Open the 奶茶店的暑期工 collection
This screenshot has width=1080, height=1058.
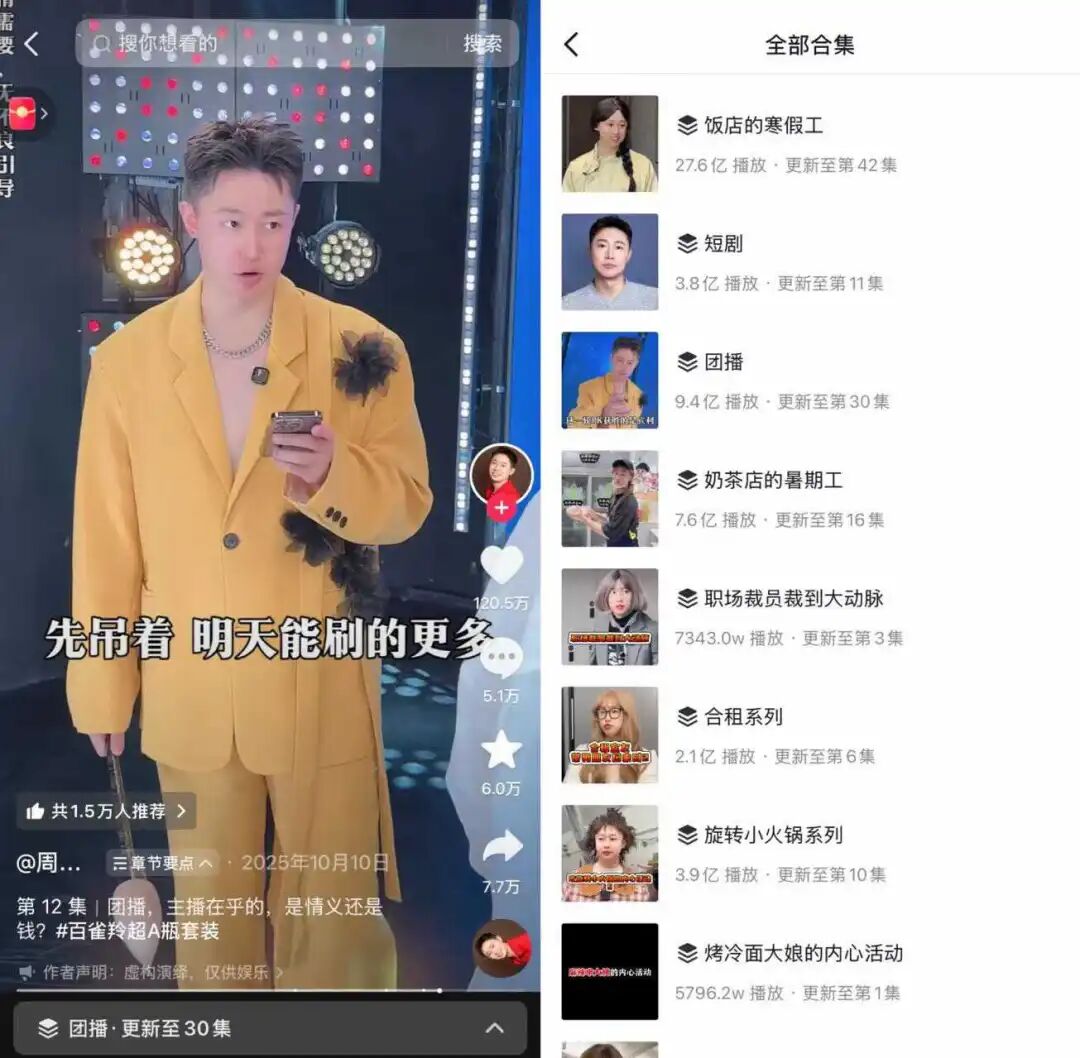pos(773,480)
